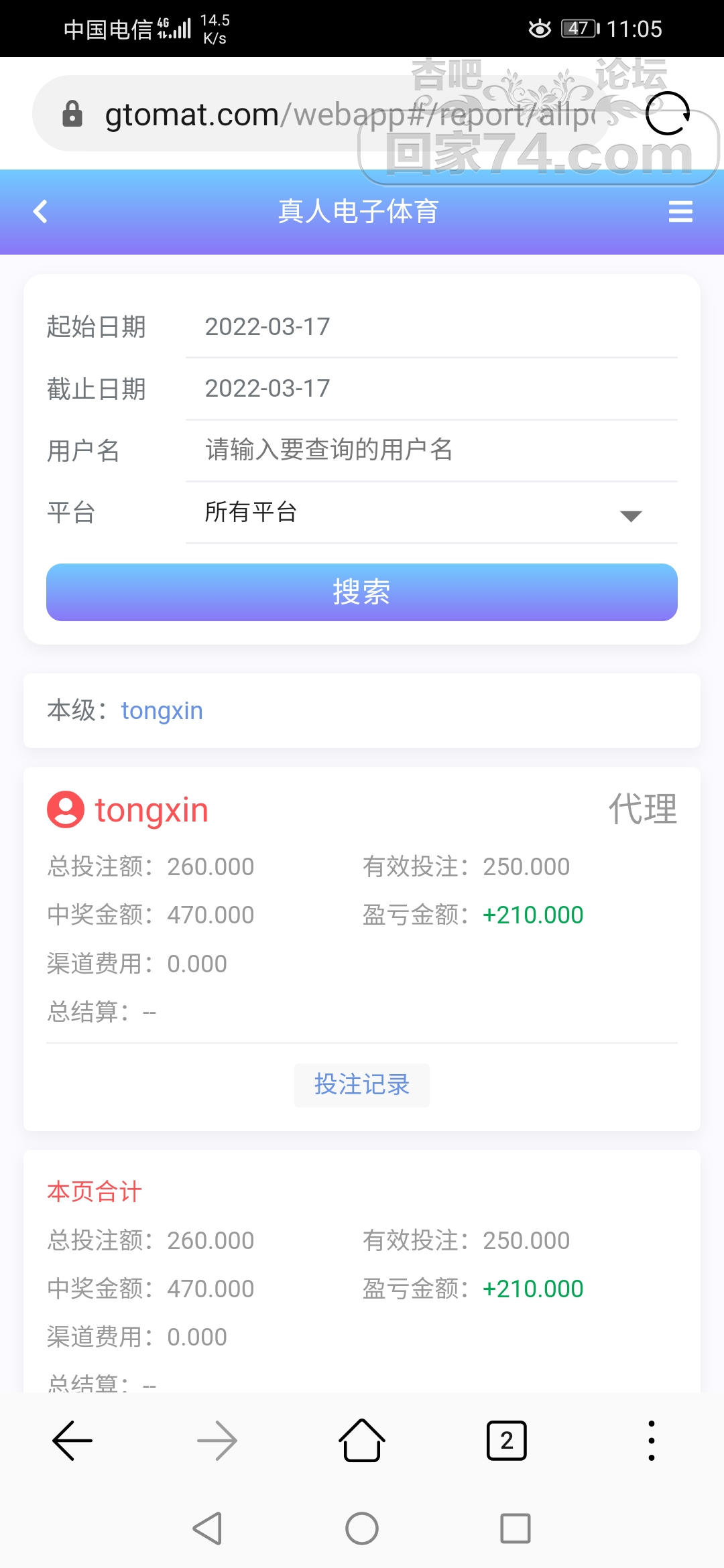The image size is (724, 1568).
Task: Open the browser home page
Action: pos(362,1441)
